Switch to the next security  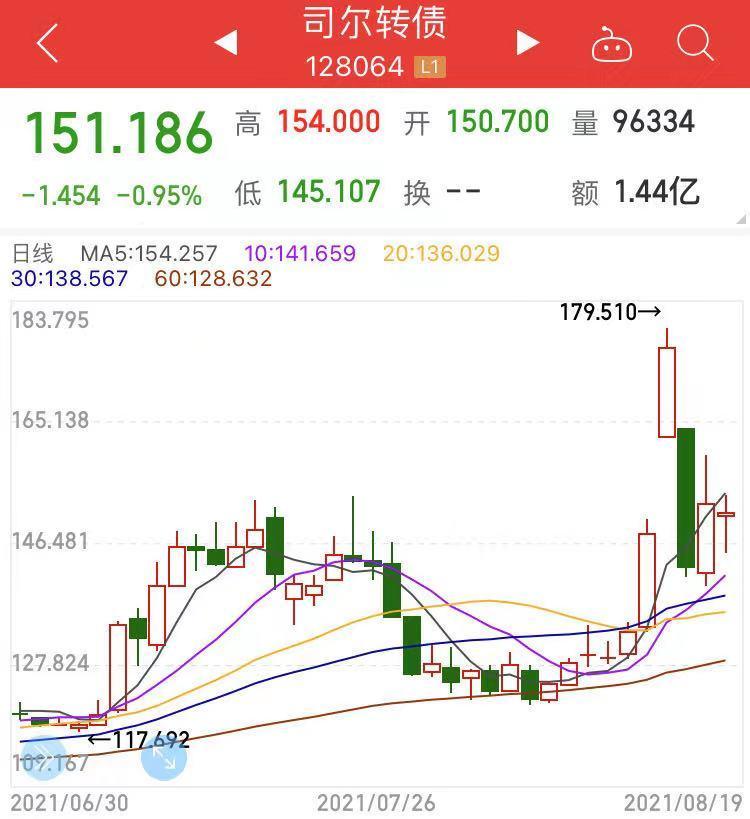click(x=527, y=43)
